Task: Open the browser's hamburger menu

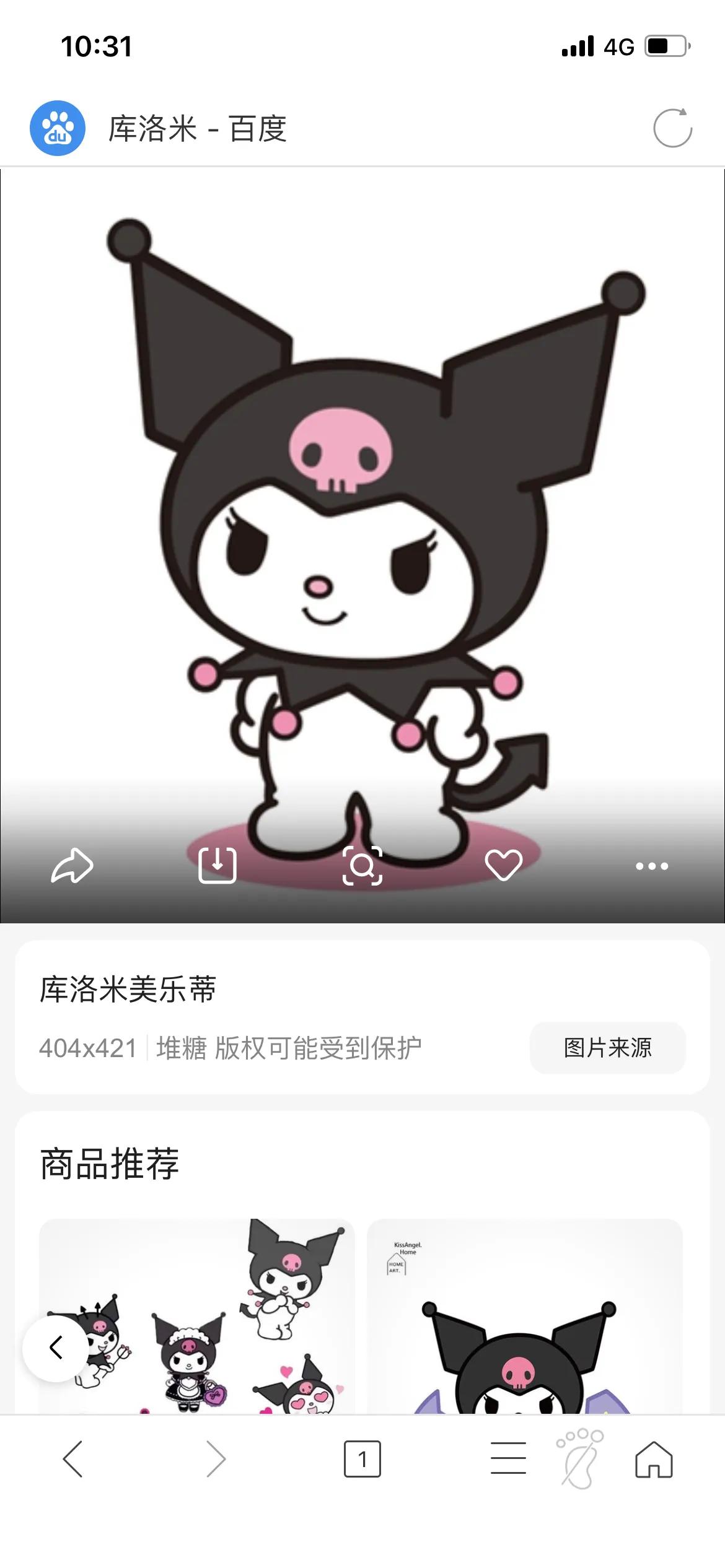Action: [x=508, y=1458]
